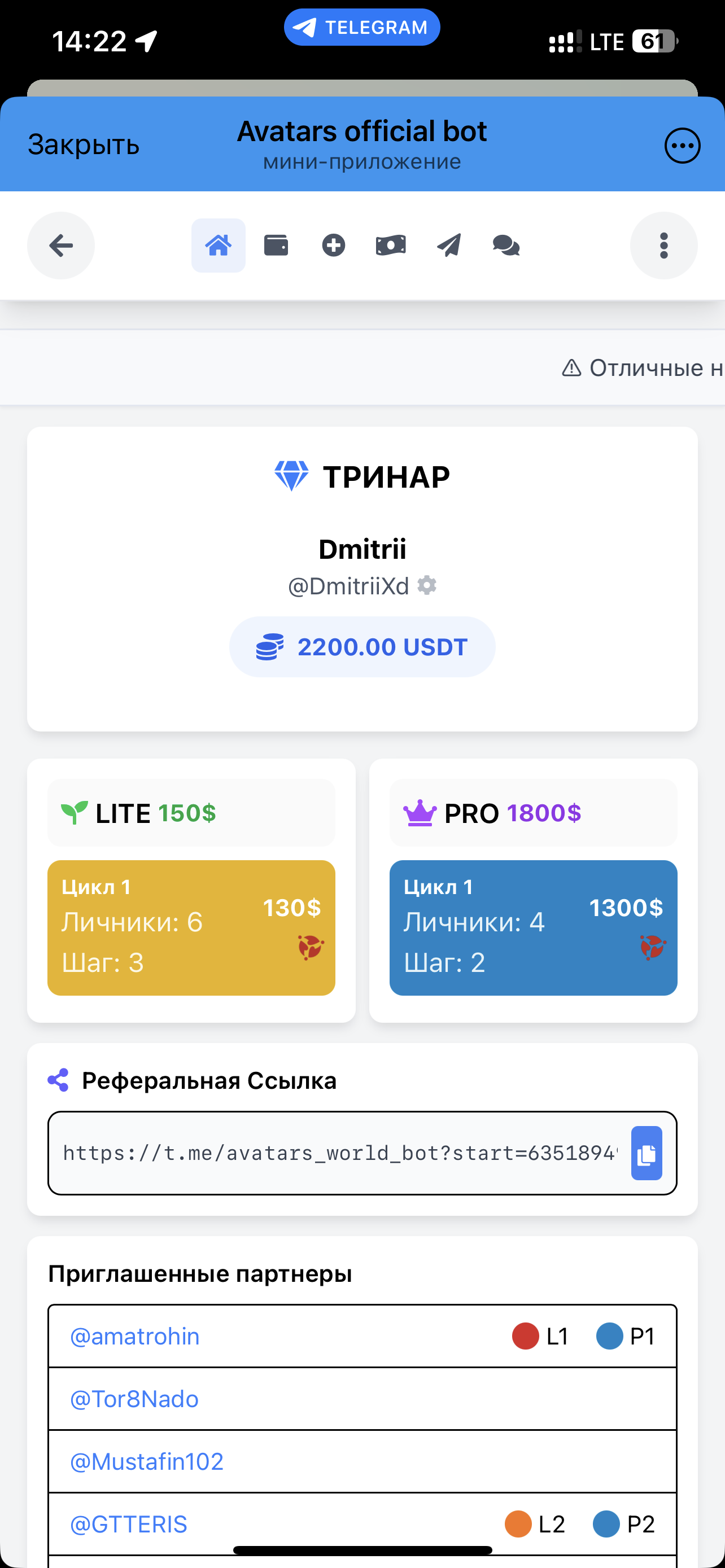Copy the referral link
Viewport: 725px width, 1568px height.
(647, 1154)
